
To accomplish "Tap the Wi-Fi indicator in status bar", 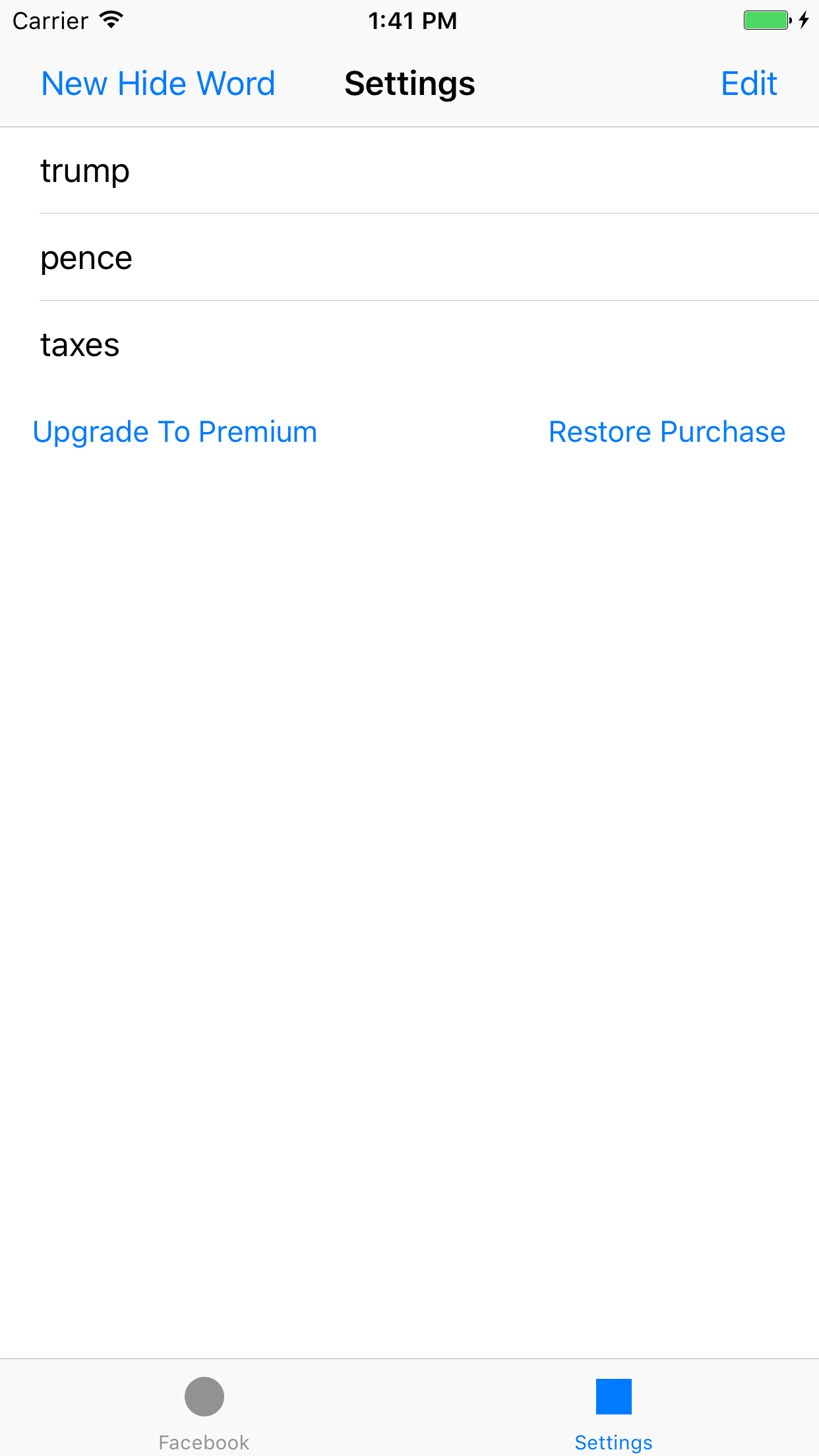I will pos(111,20).
